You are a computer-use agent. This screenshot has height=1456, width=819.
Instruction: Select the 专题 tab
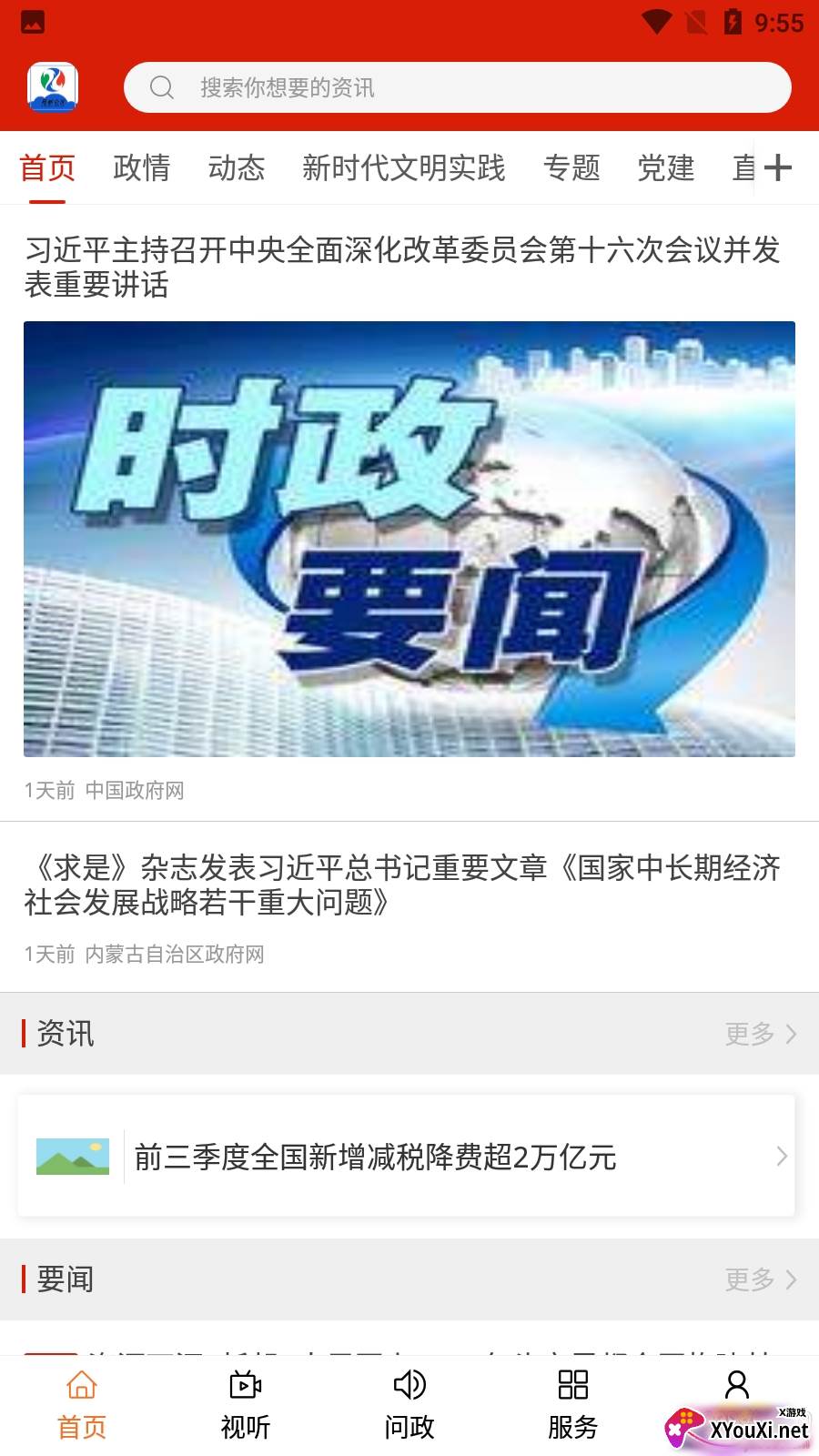point(571,167)
